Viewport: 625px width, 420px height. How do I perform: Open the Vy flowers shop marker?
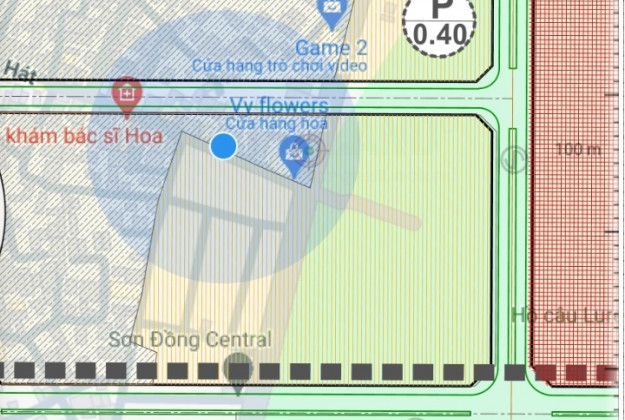[294, 155]
